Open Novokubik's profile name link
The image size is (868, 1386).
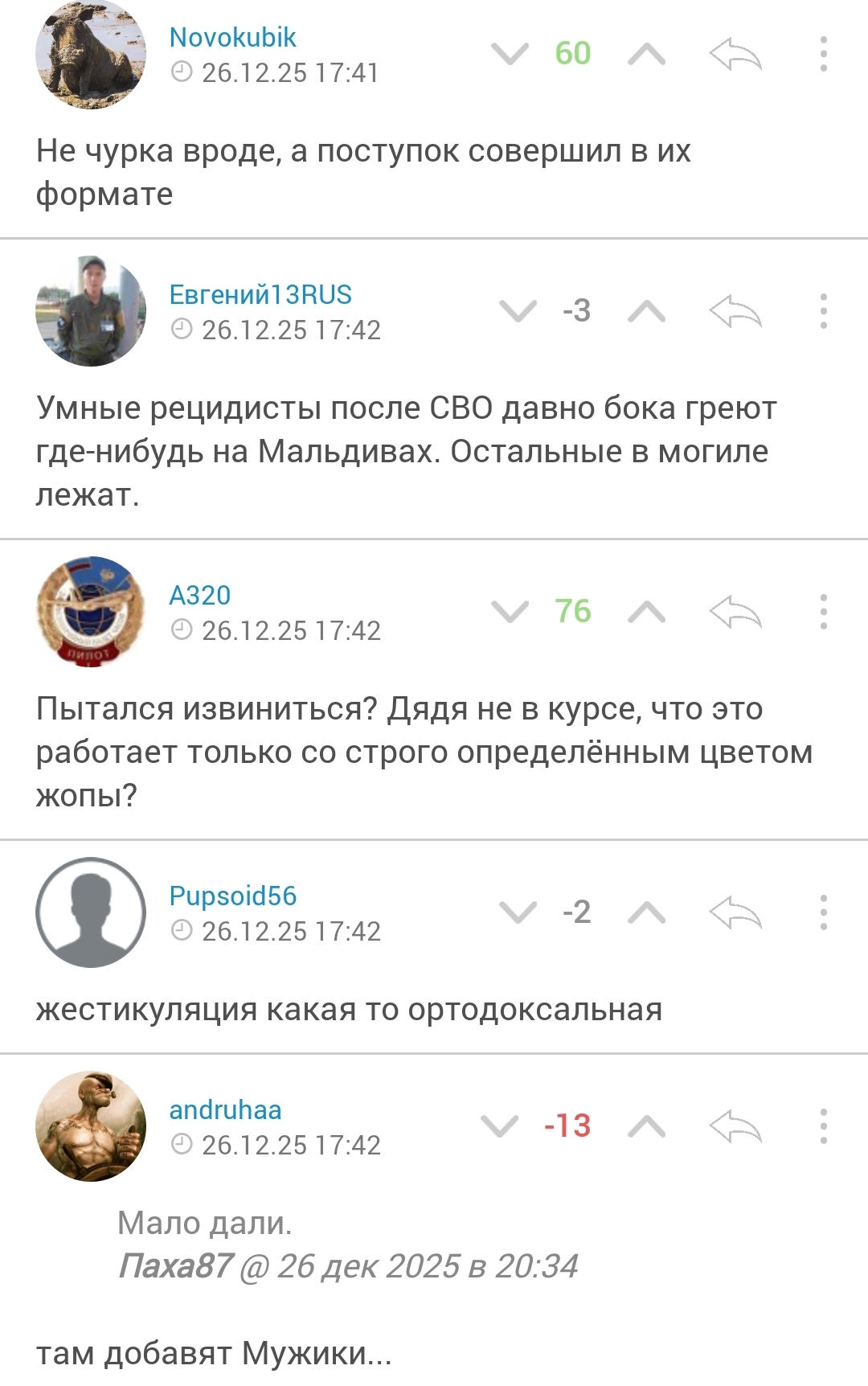click(232, 37)
